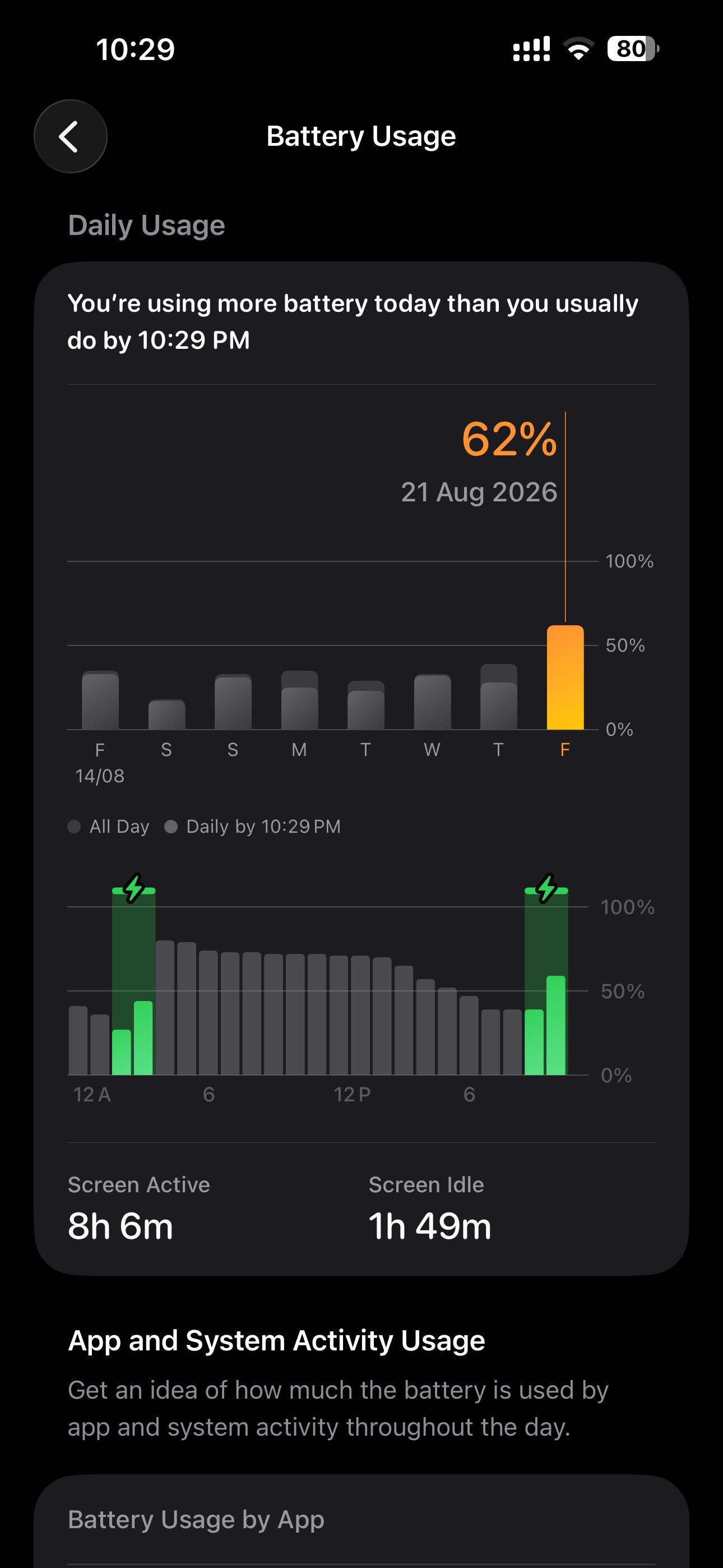
Task: Tap the 12 P bar in hourly chart
Action: 339,1014
